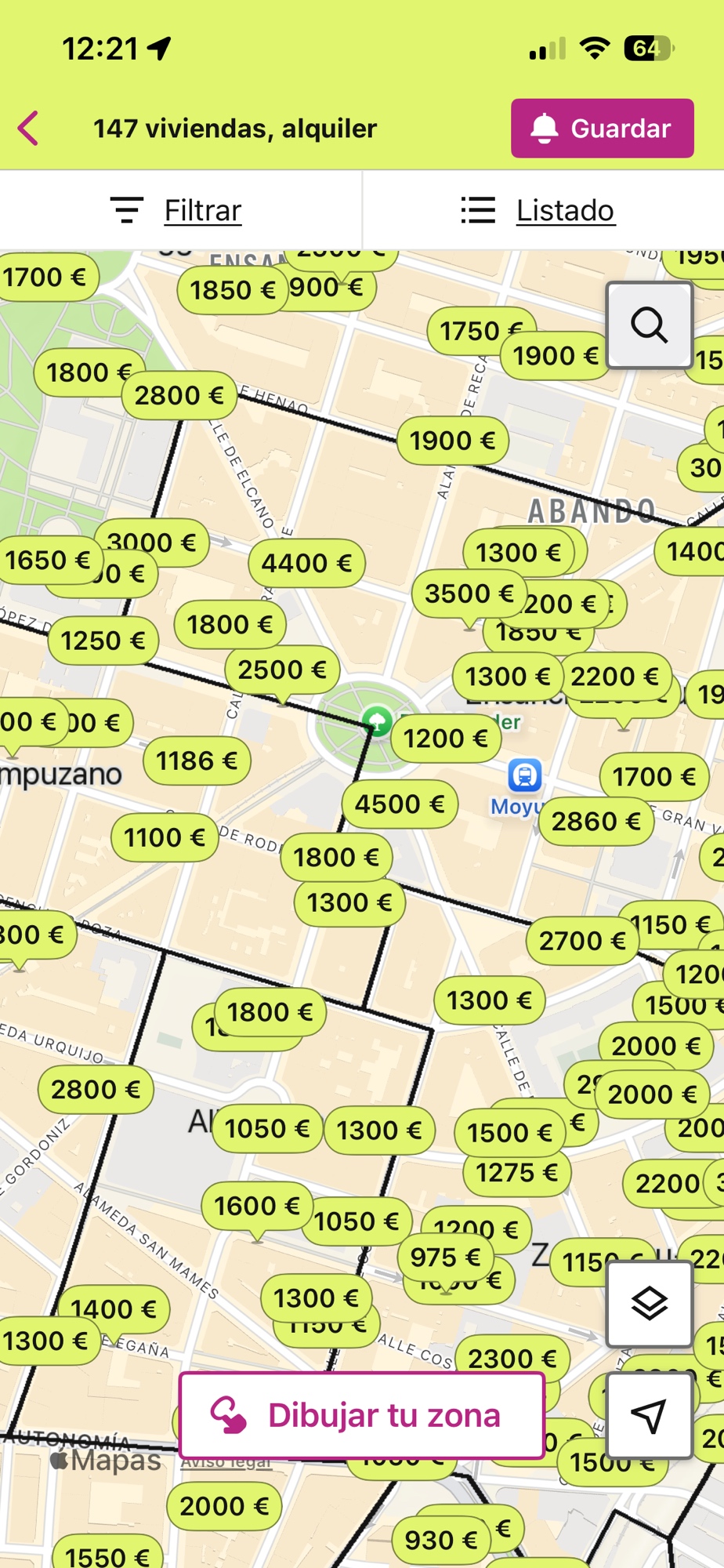Open the 1100 € listing marker
Image resolution: width=724 pixels, height=1568 pixels.
[164, 837]
